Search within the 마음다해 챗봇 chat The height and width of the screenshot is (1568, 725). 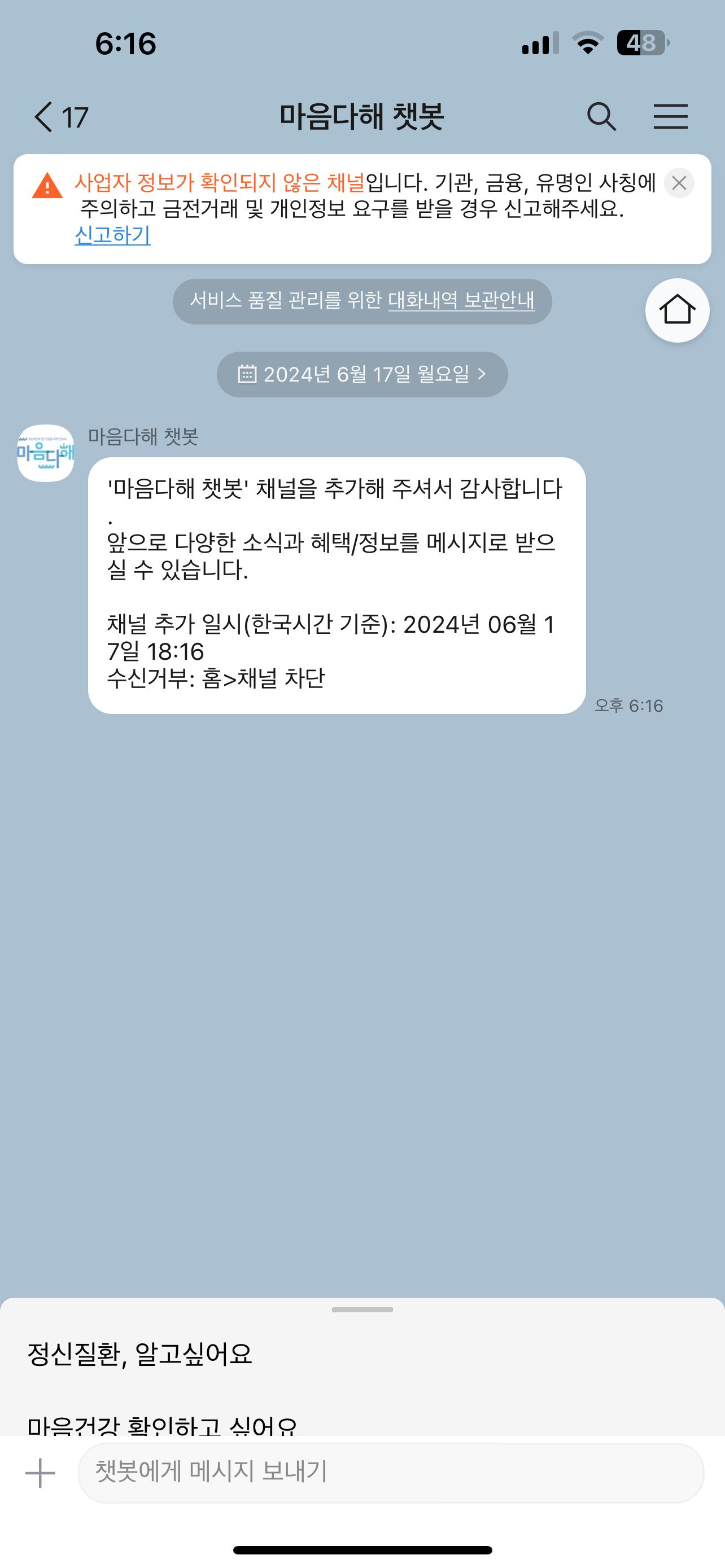601,116
